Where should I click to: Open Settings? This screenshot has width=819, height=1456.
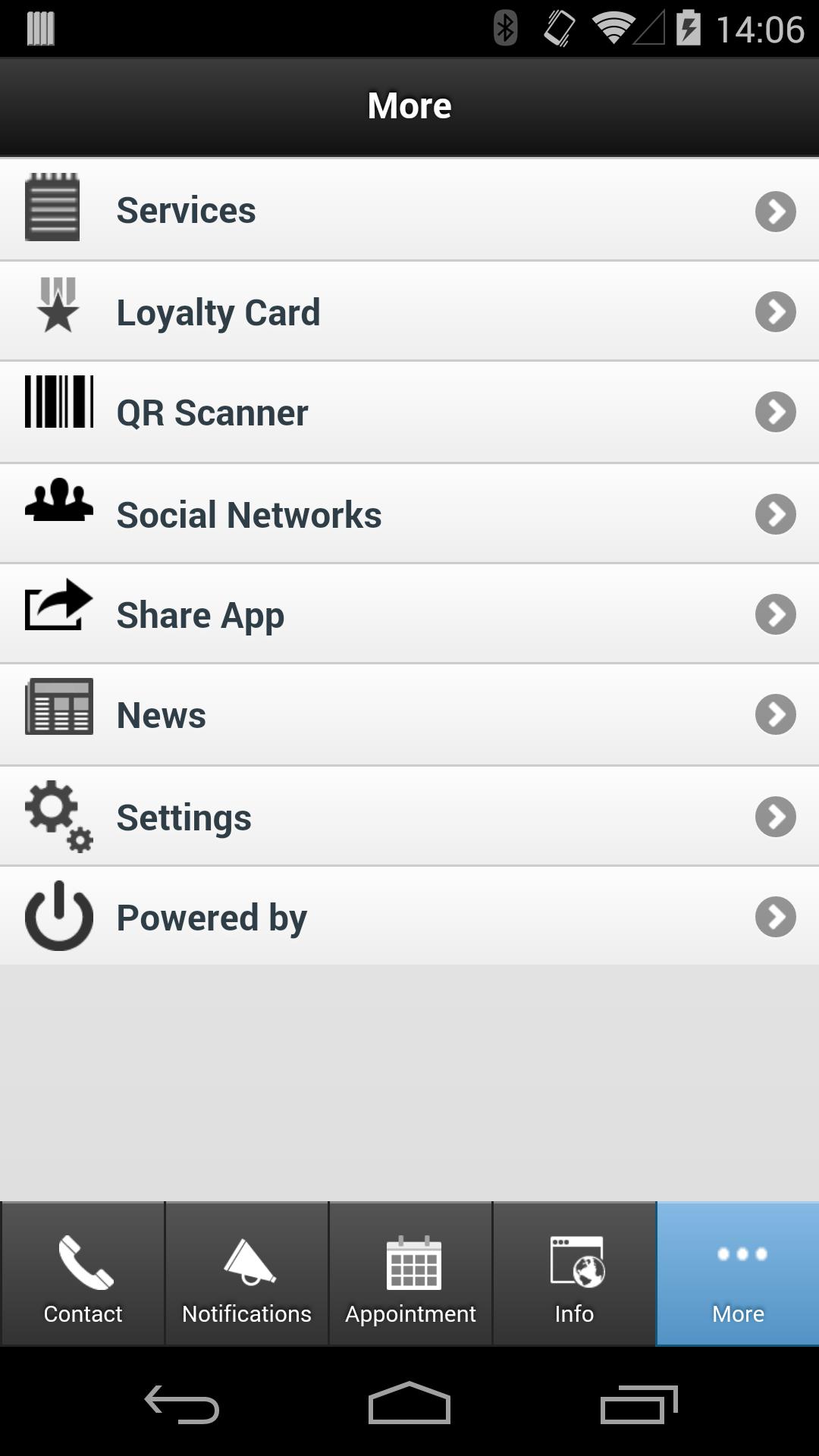pos(409,817)
